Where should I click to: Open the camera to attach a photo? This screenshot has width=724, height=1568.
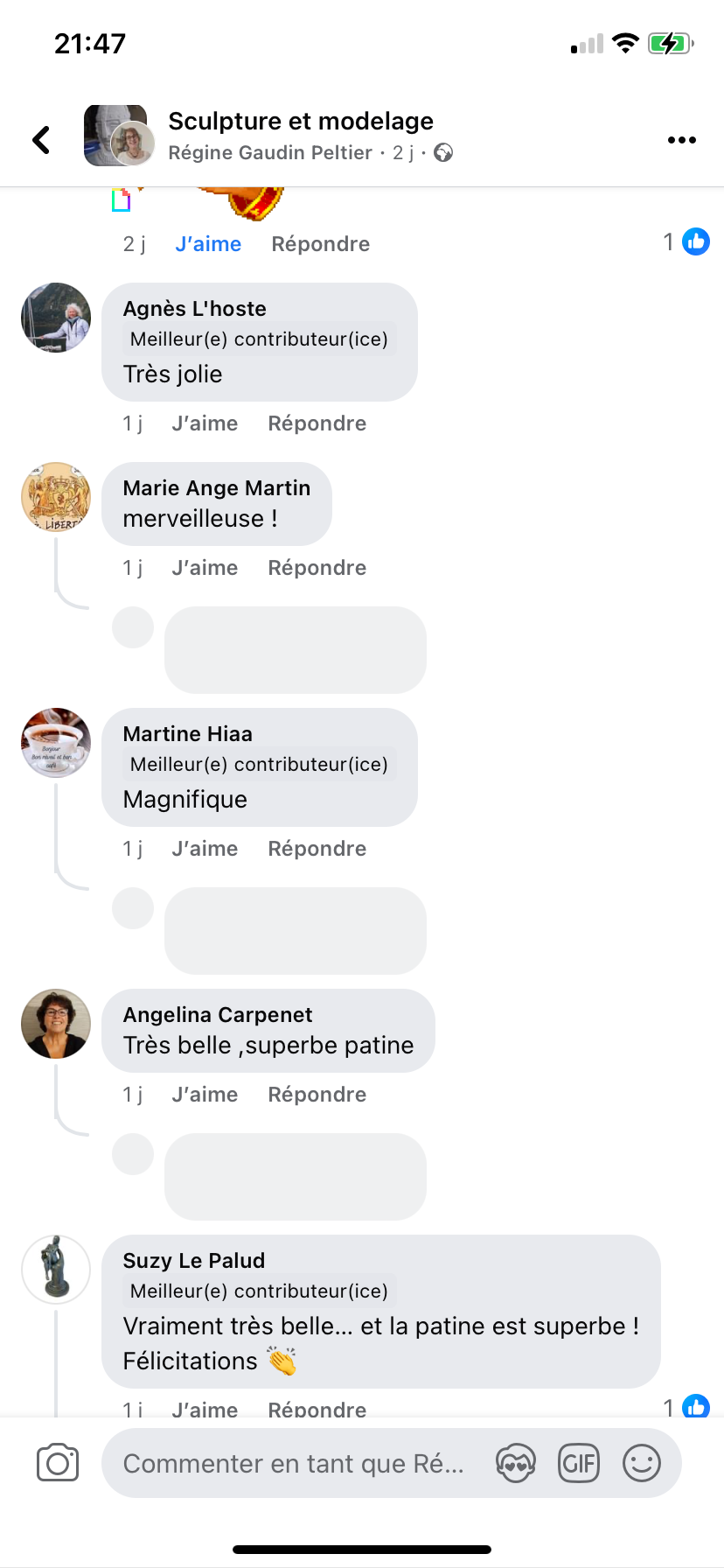(58, 1463)
